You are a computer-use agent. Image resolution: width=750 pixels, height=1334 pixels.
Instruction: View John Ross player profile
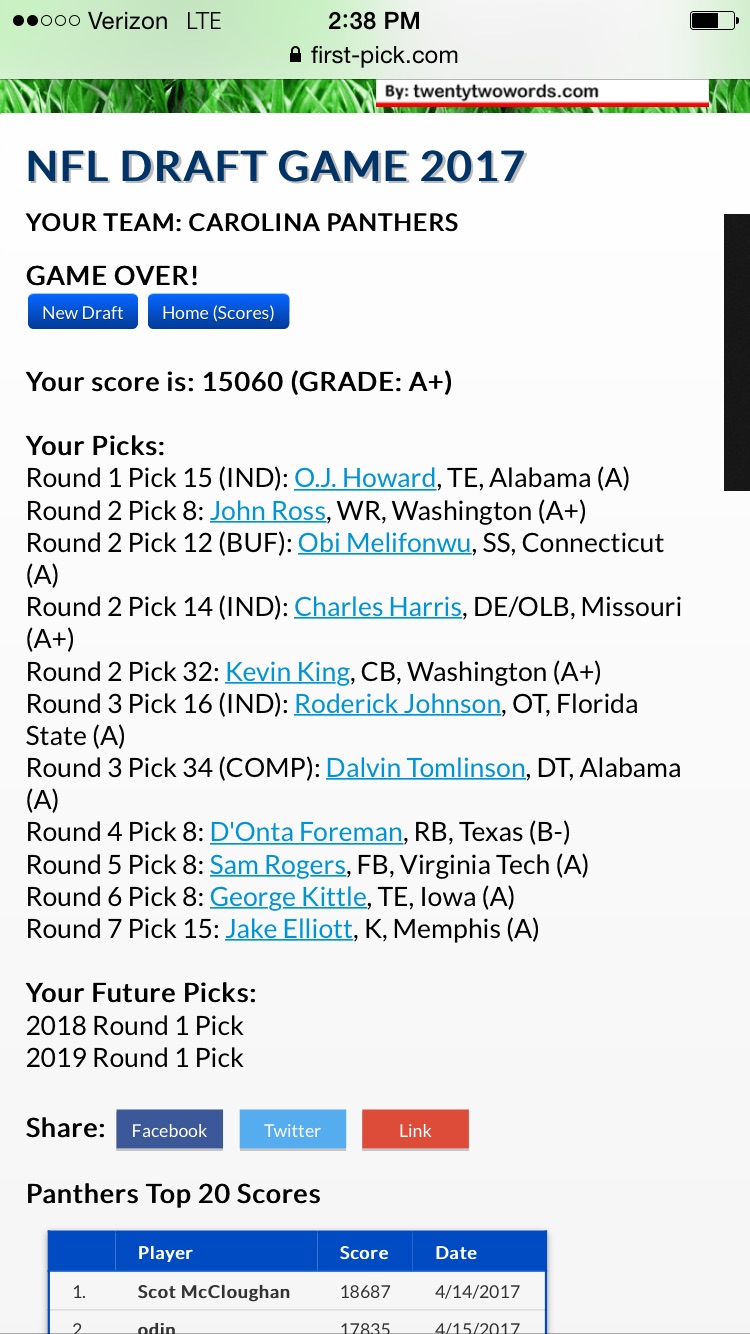[267, 511]
